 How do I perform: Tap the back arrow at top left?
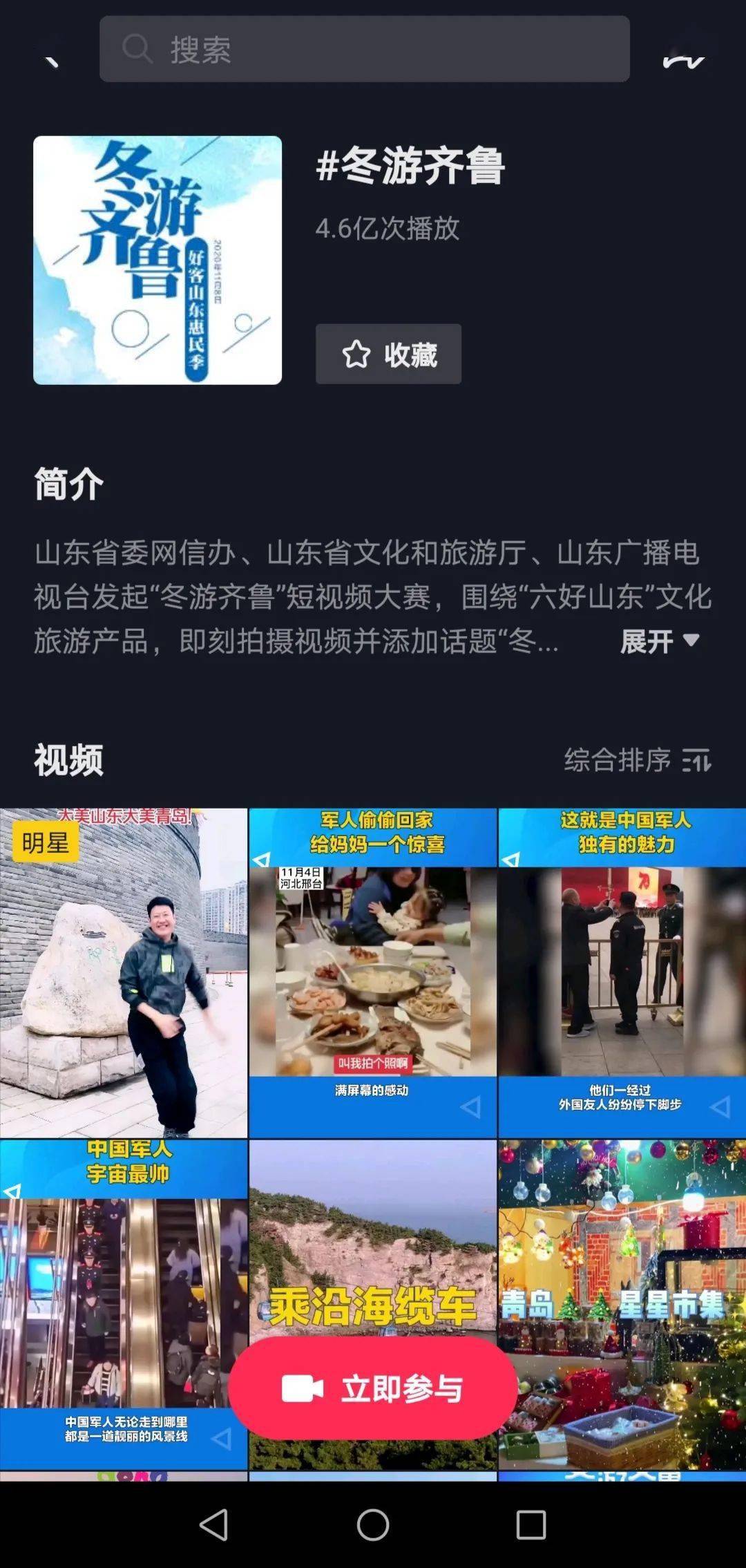52,62
